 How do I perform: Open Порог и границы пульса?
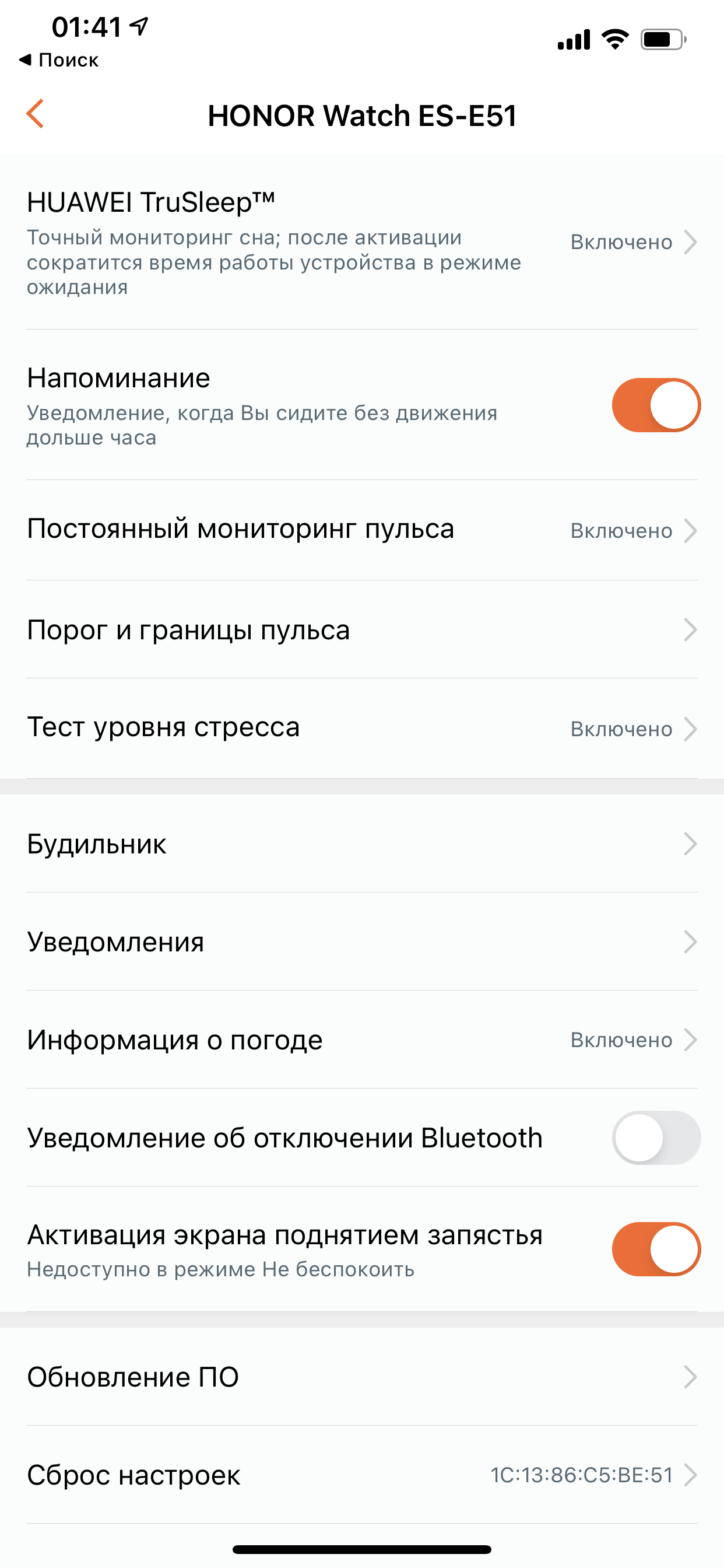pos(361,630)
